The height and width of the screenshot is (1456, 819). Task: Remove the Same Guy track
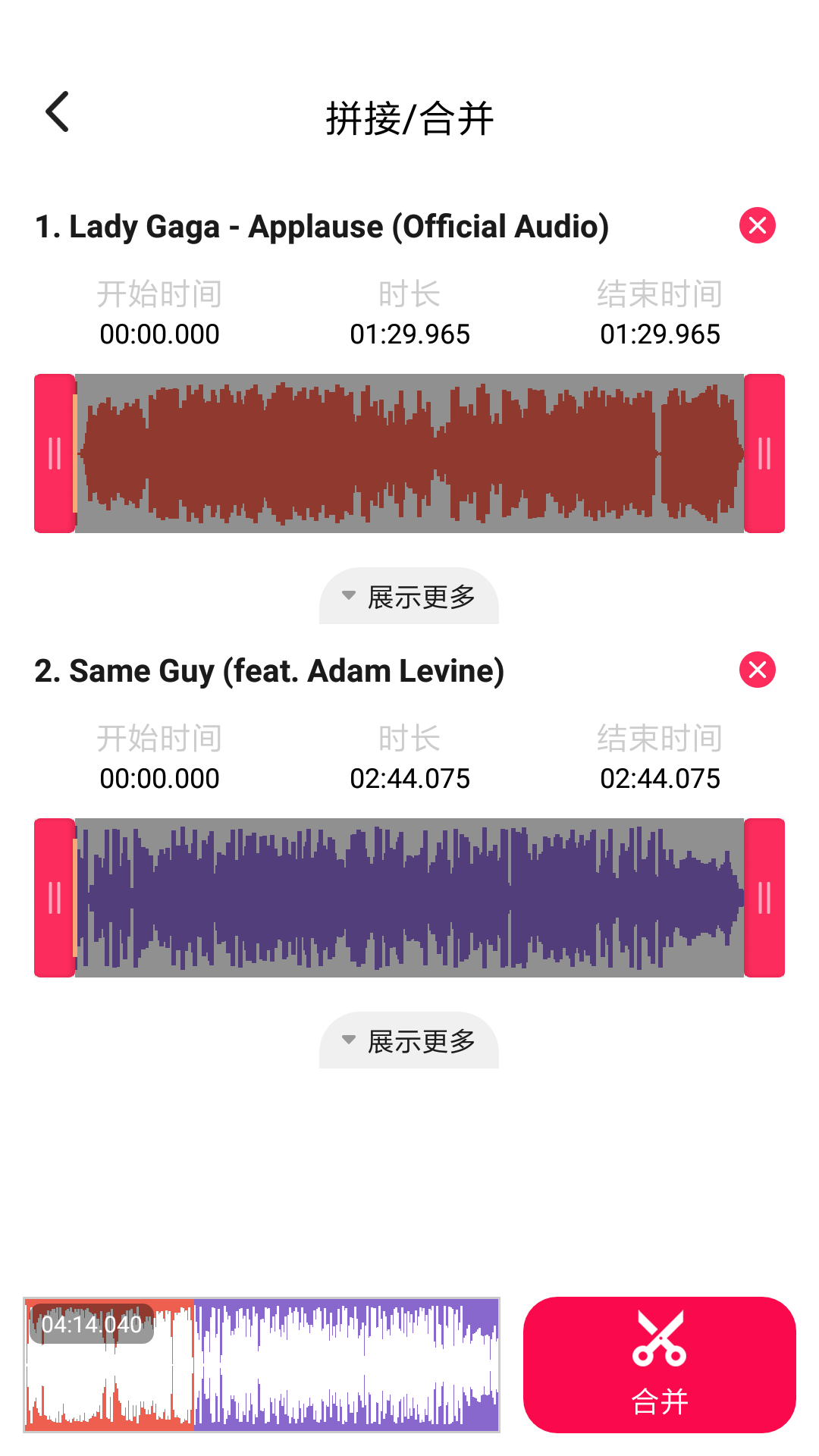point(756,669)
